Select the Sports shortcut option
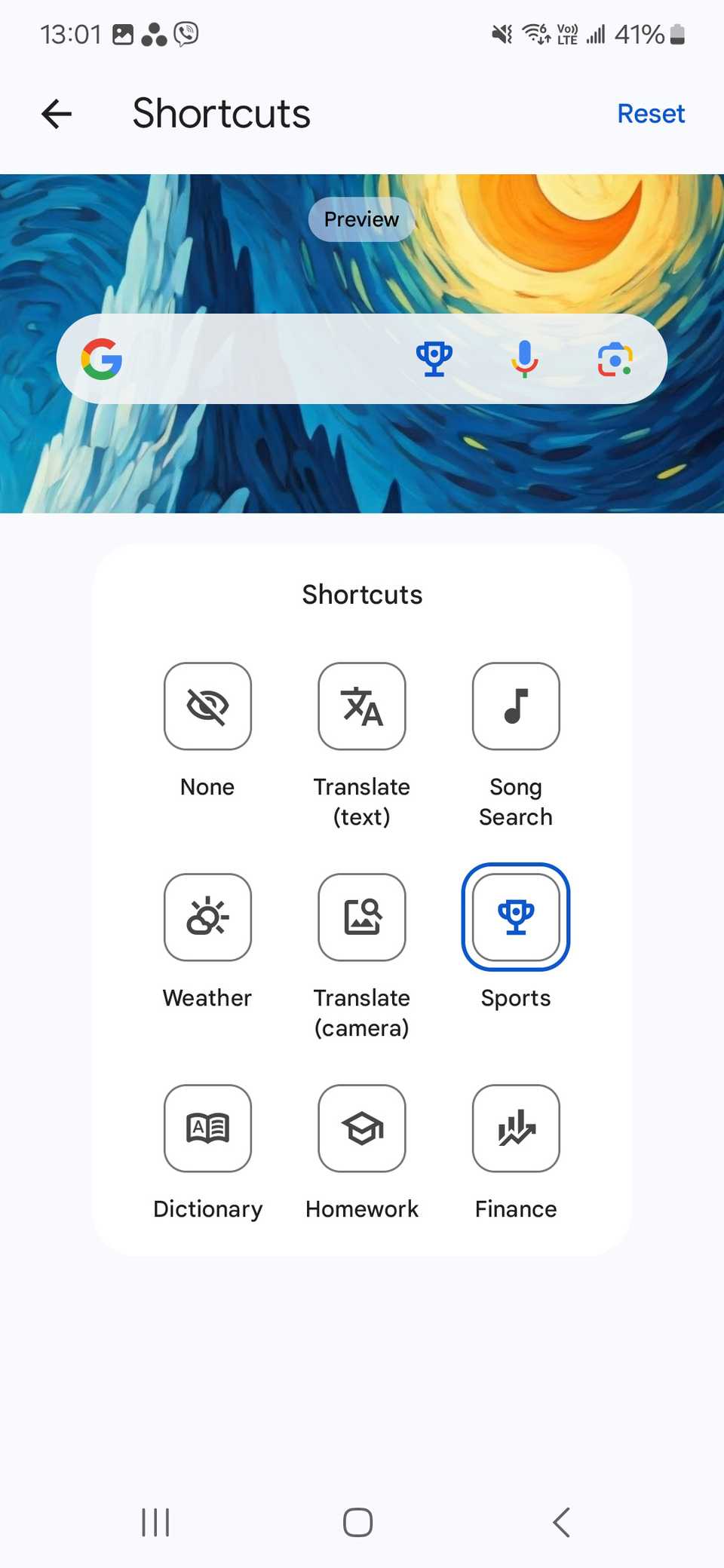724x1568 pixels. [516, 917]
